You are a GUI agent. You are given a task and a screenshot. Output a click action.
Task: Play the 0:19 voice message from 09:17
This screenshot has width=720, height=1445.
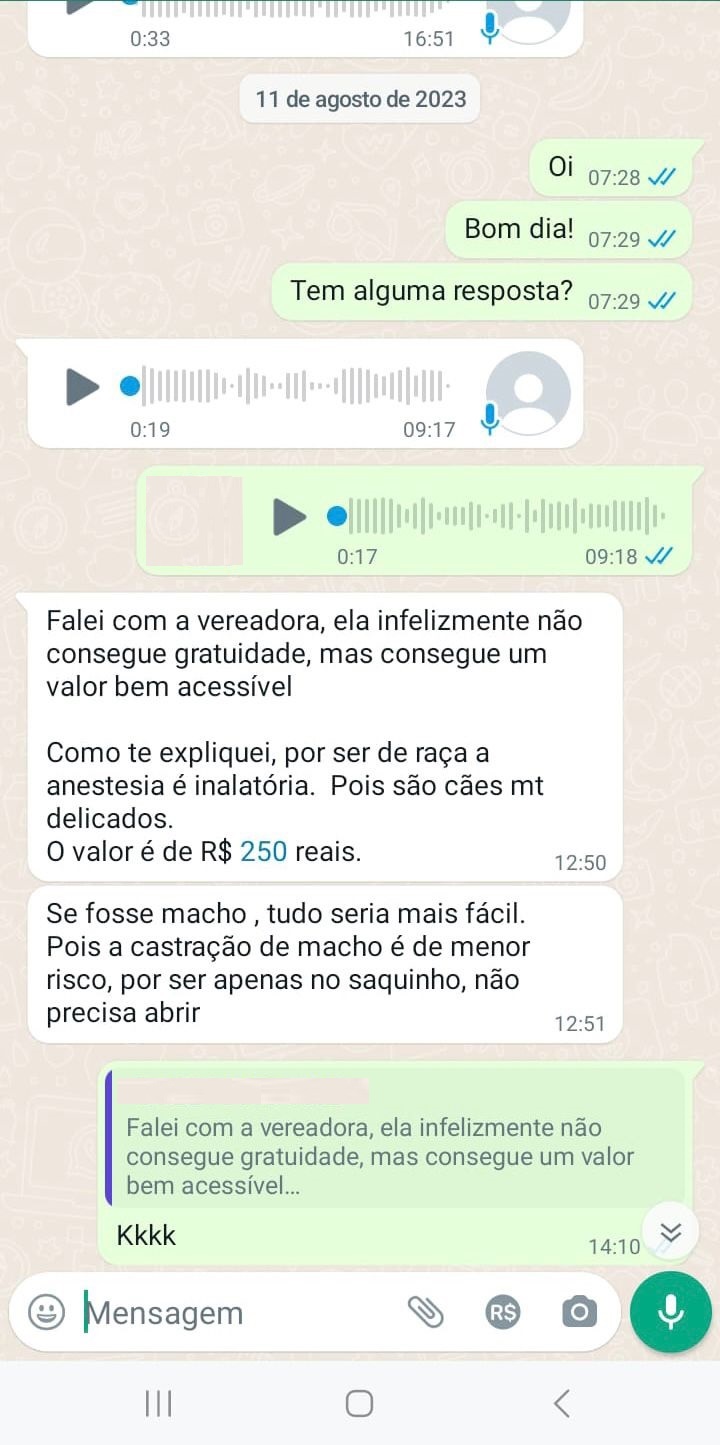83,386
